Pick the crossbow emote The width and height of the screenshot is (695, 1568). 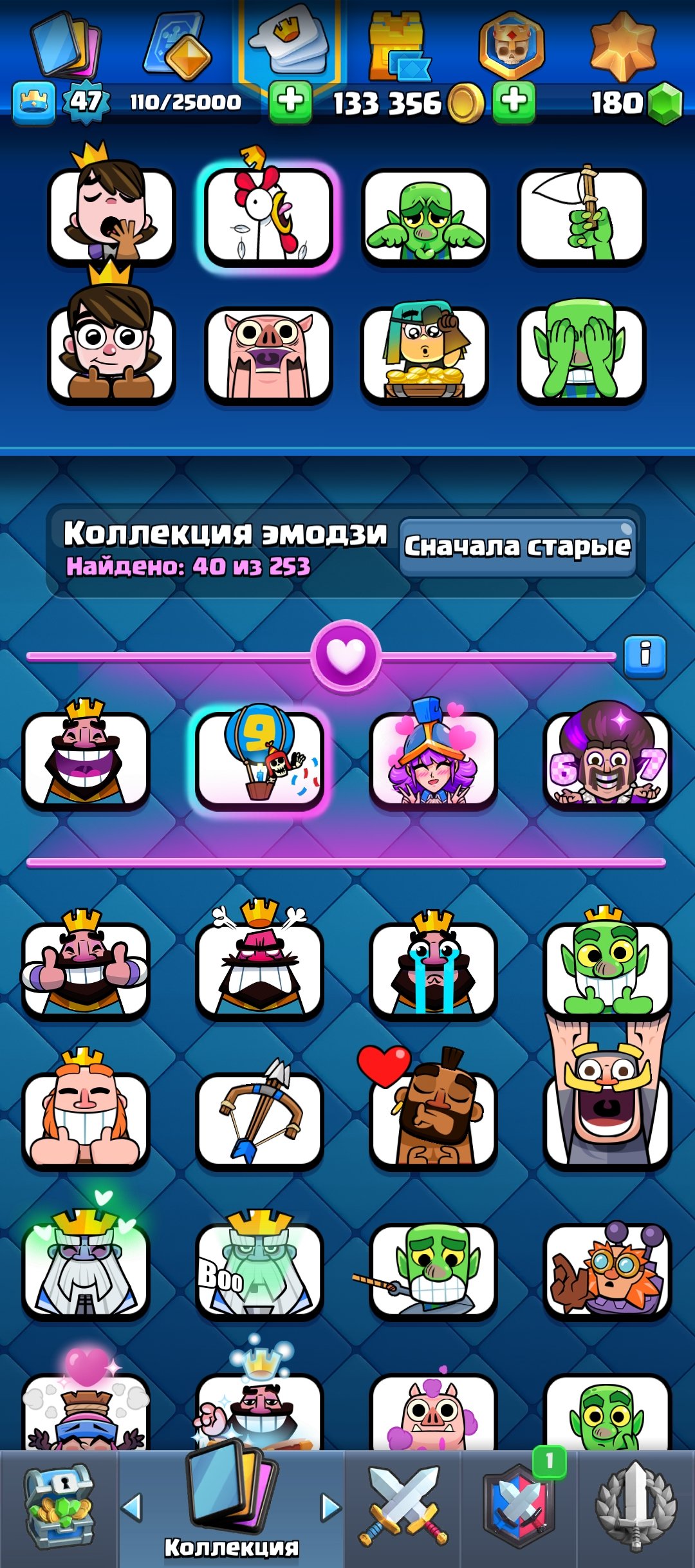point(259,1119)
